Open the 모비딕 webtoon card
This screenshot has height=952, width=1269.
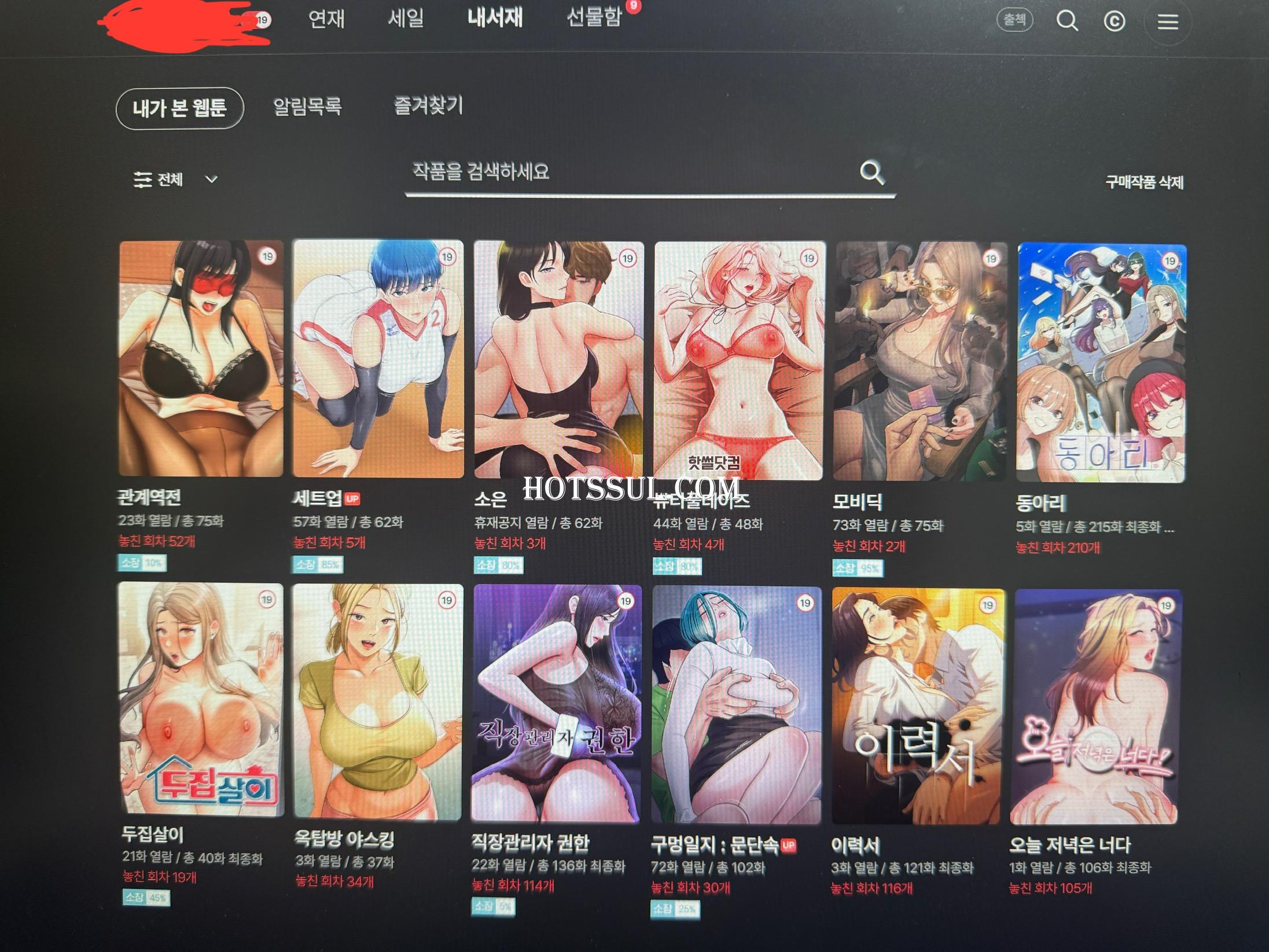(919, 362)
